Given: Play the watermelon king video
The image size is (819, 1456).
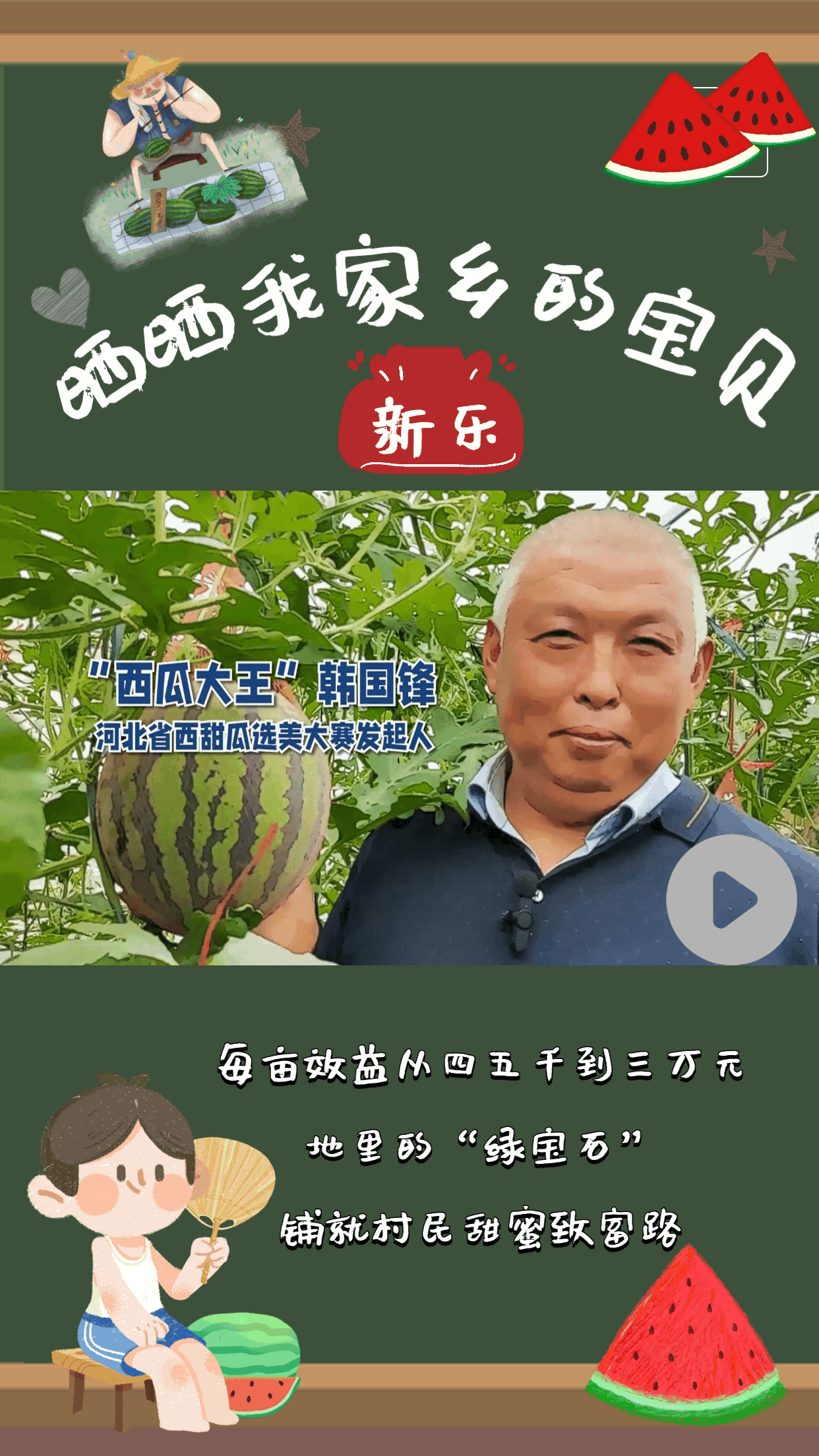Looking at the screenshot, I should click(x=731, y=899).
